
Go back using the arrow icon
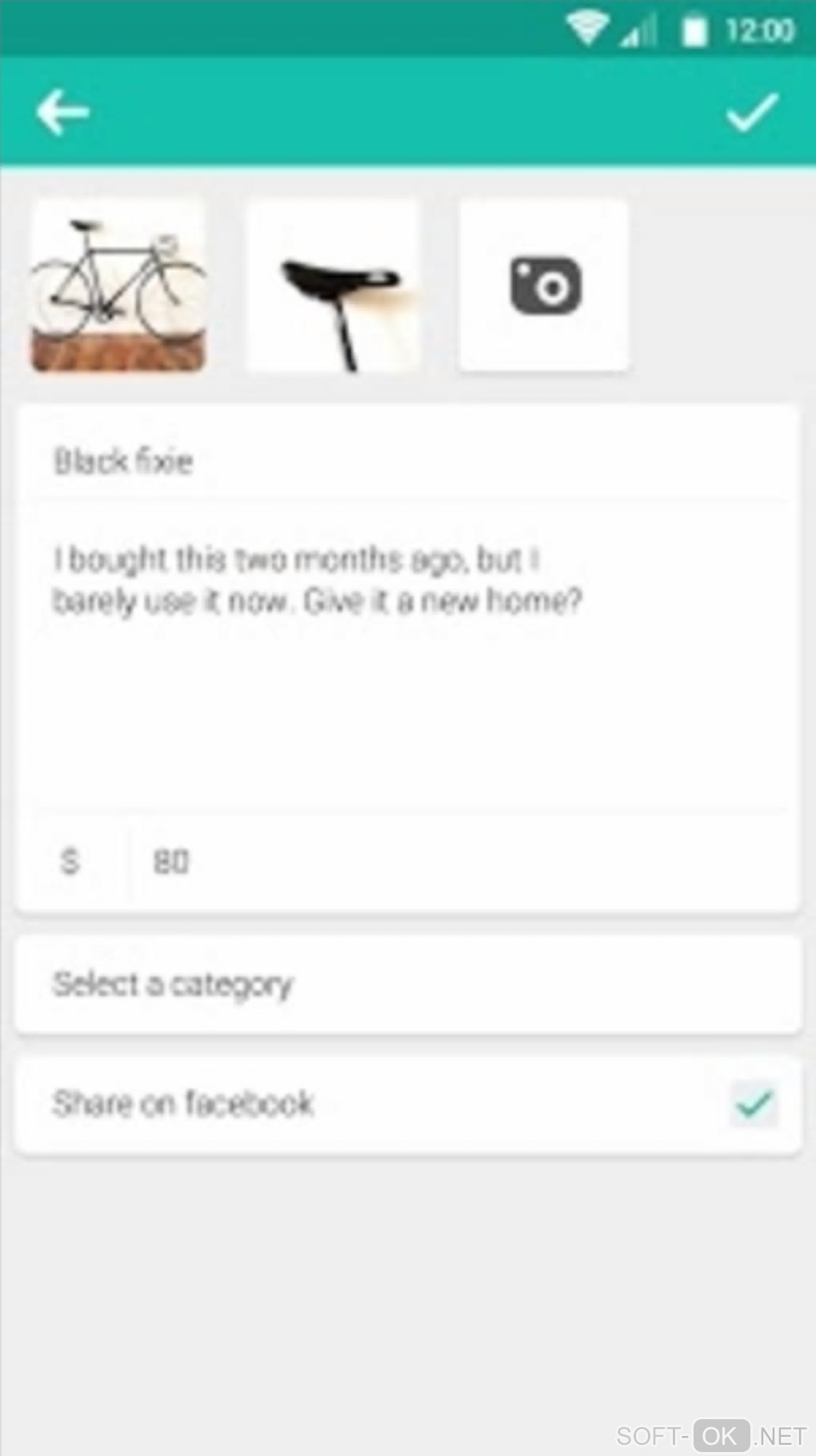[x=62, y=112]
